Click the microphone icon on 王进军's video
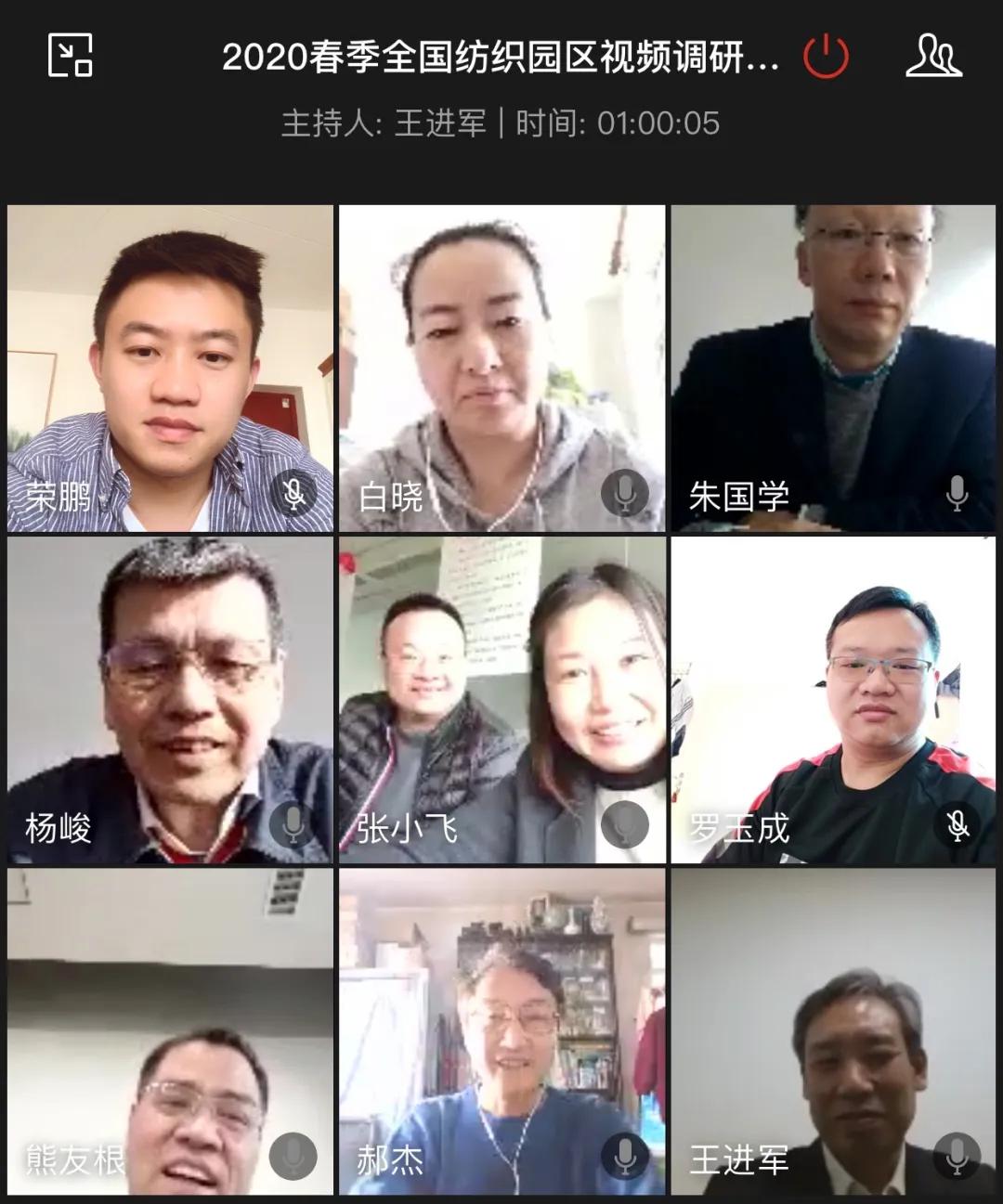The image size is (1003, 1204). tap(957, 1156)
